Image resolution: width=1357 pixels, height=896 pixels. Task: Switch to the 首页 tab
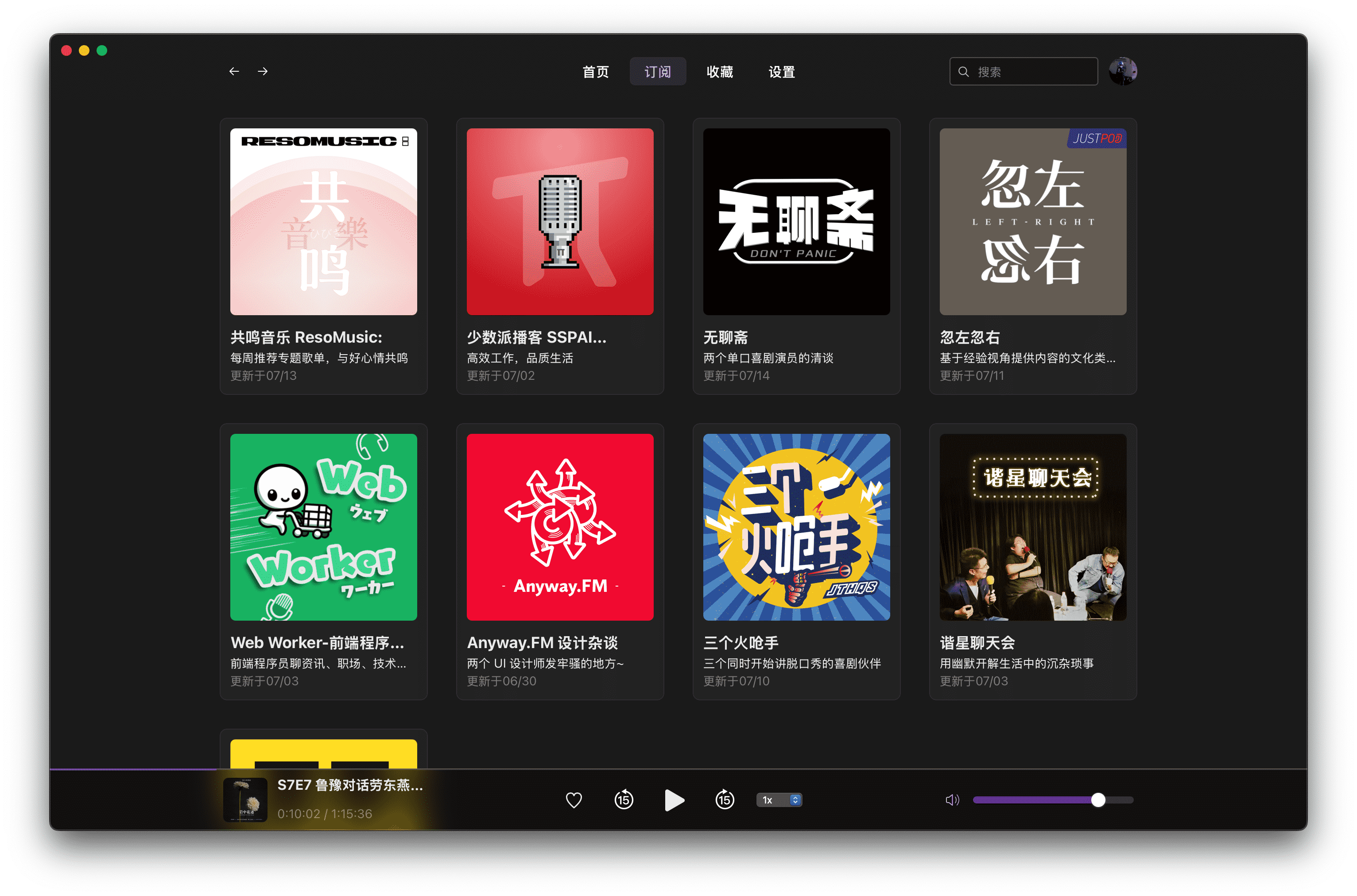coord(595,72)
